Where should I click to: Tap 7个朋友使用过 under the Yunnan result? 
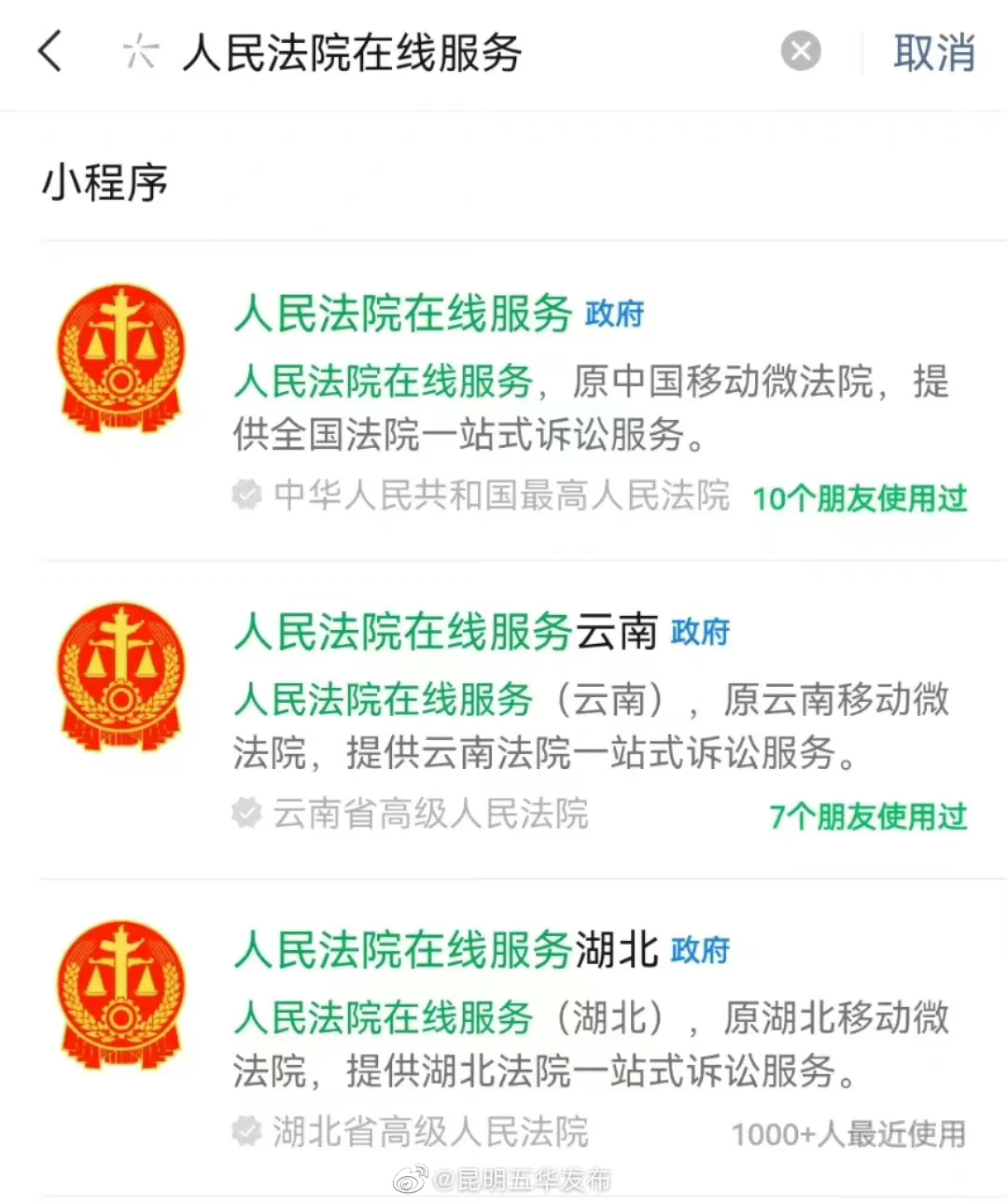tap(869, 818)
